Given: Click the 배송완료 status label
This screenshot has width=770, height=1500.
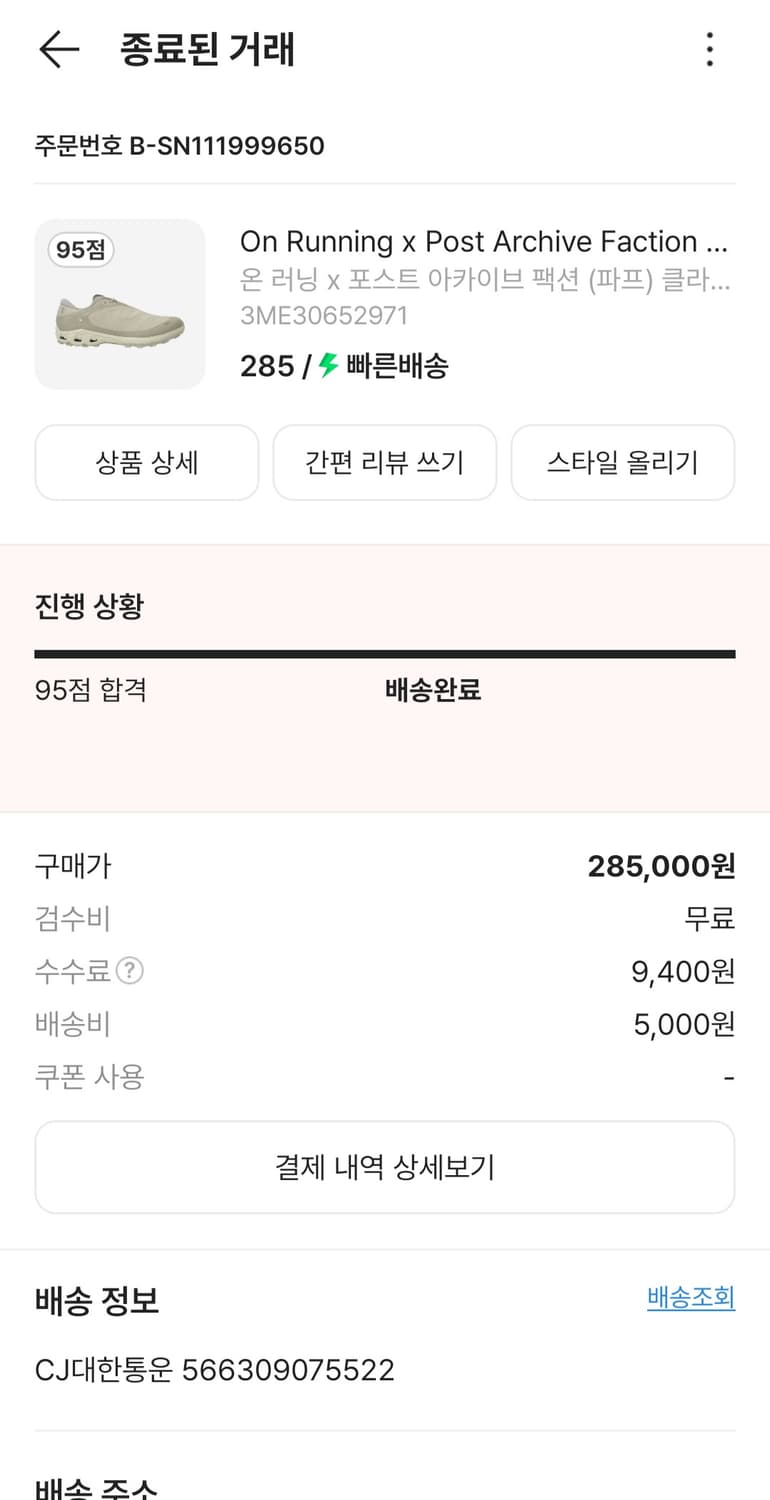Looking at the screenshot, I should coord(430,689).
